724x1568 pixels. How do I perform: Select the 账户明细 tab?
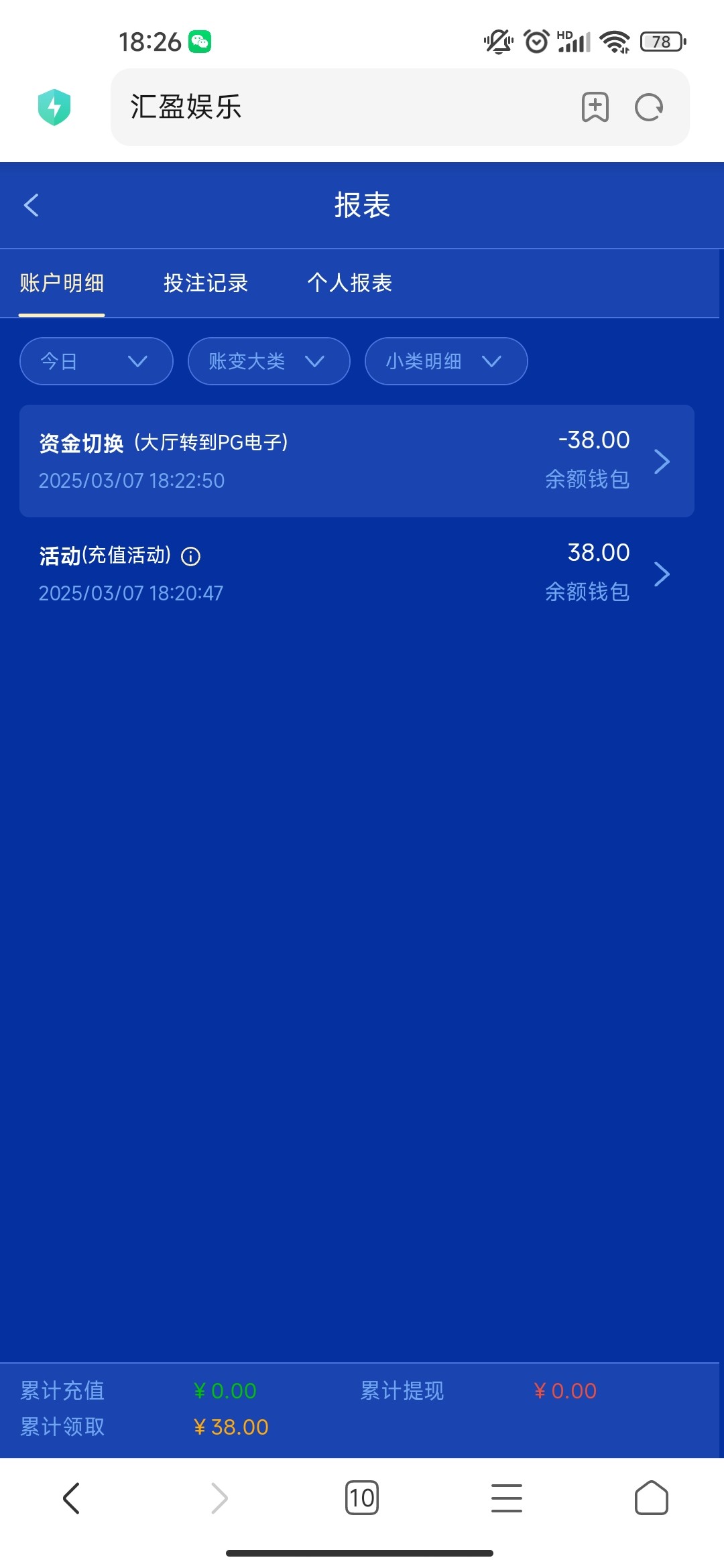click(62, 283)
